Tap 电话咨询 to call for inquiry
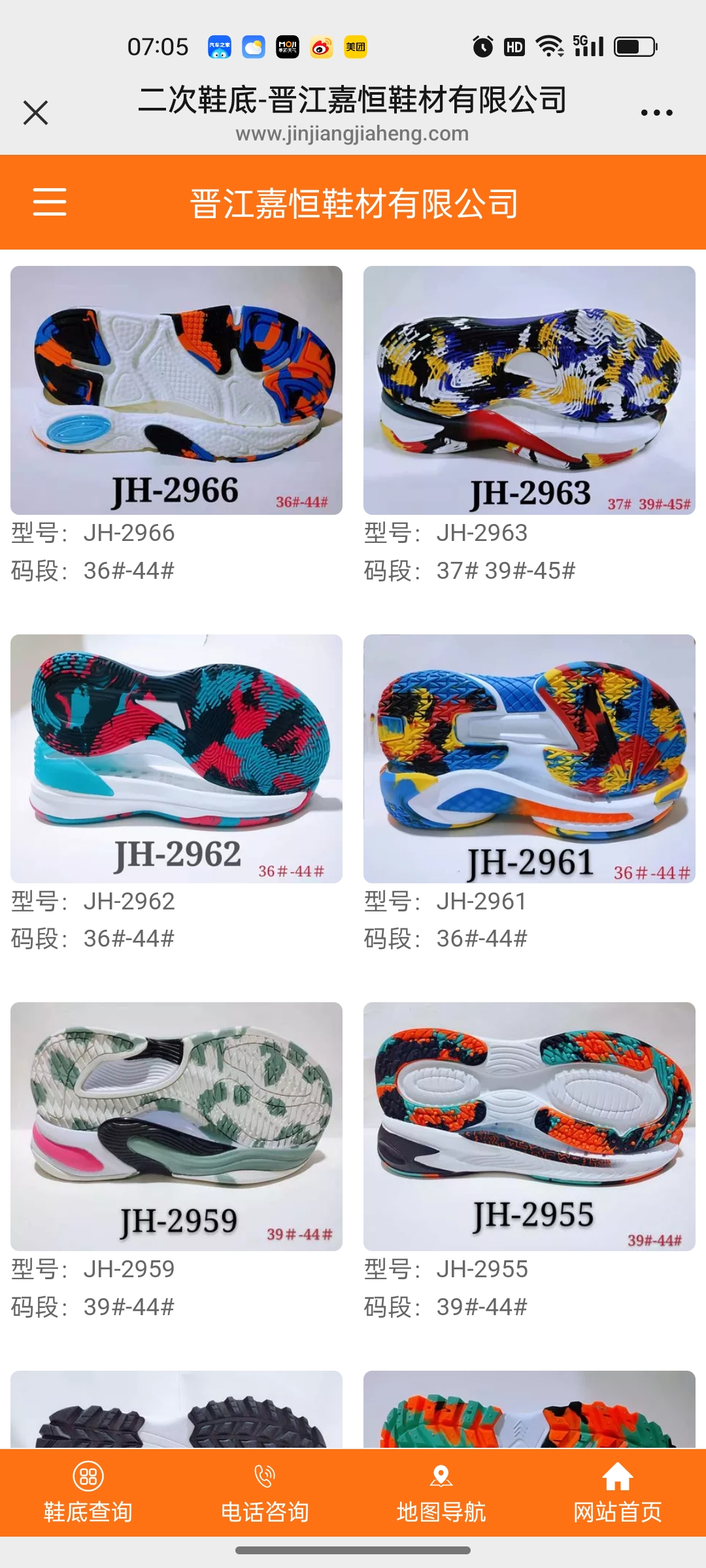 click(x=265, y=1493)
